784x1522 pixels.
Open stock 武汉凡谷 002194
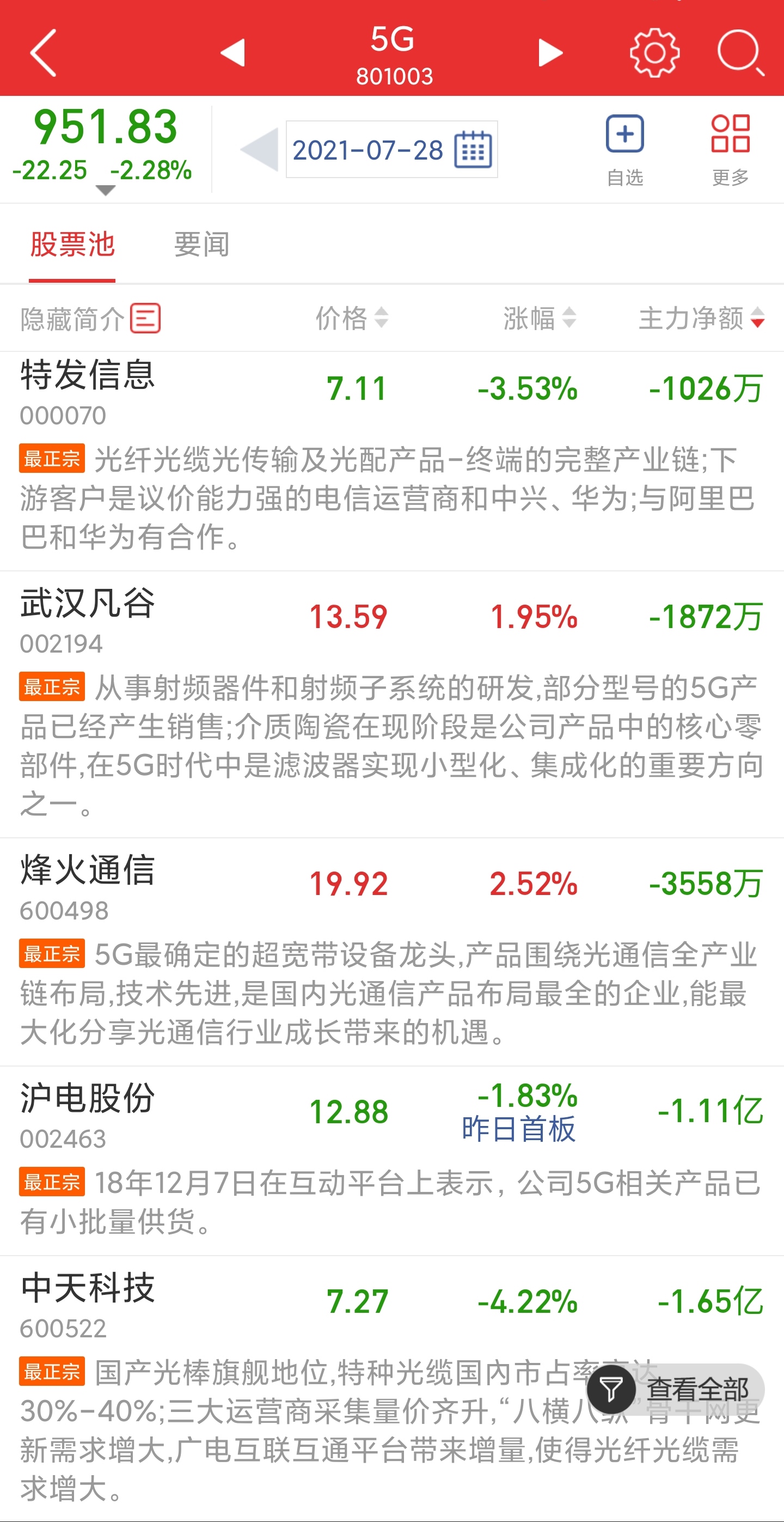pyautogui.click(x=87, y=618)
